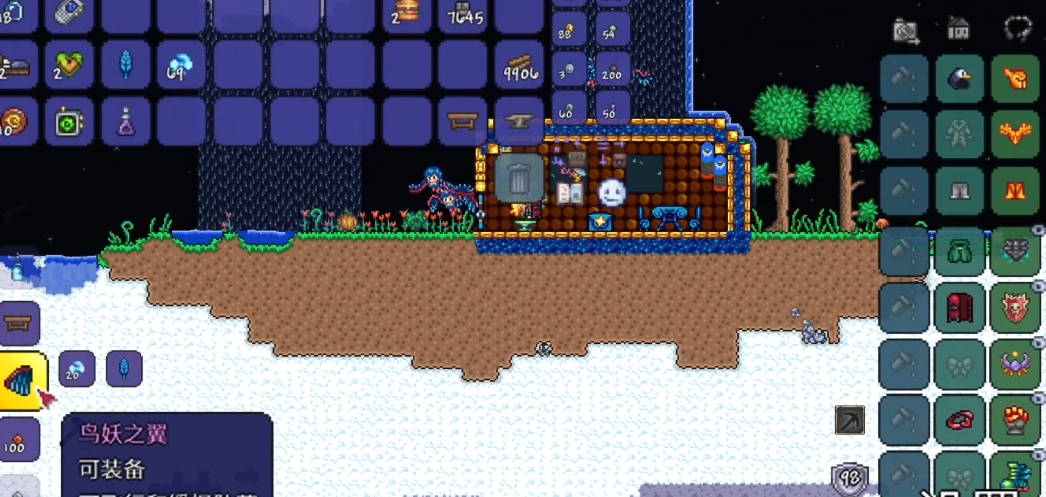Select the wooden table inventory slot

tap(462, 121)
